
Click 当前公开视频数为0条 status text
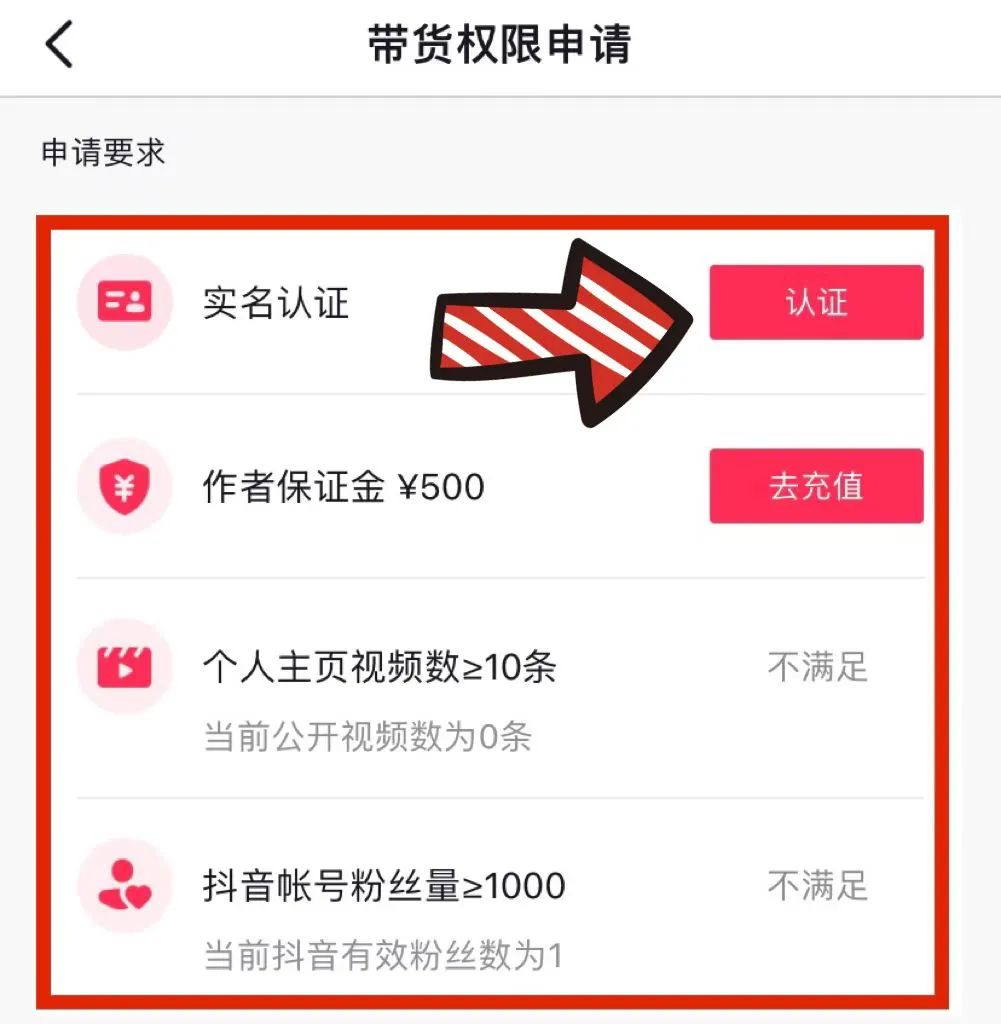[x=370, y=738]
